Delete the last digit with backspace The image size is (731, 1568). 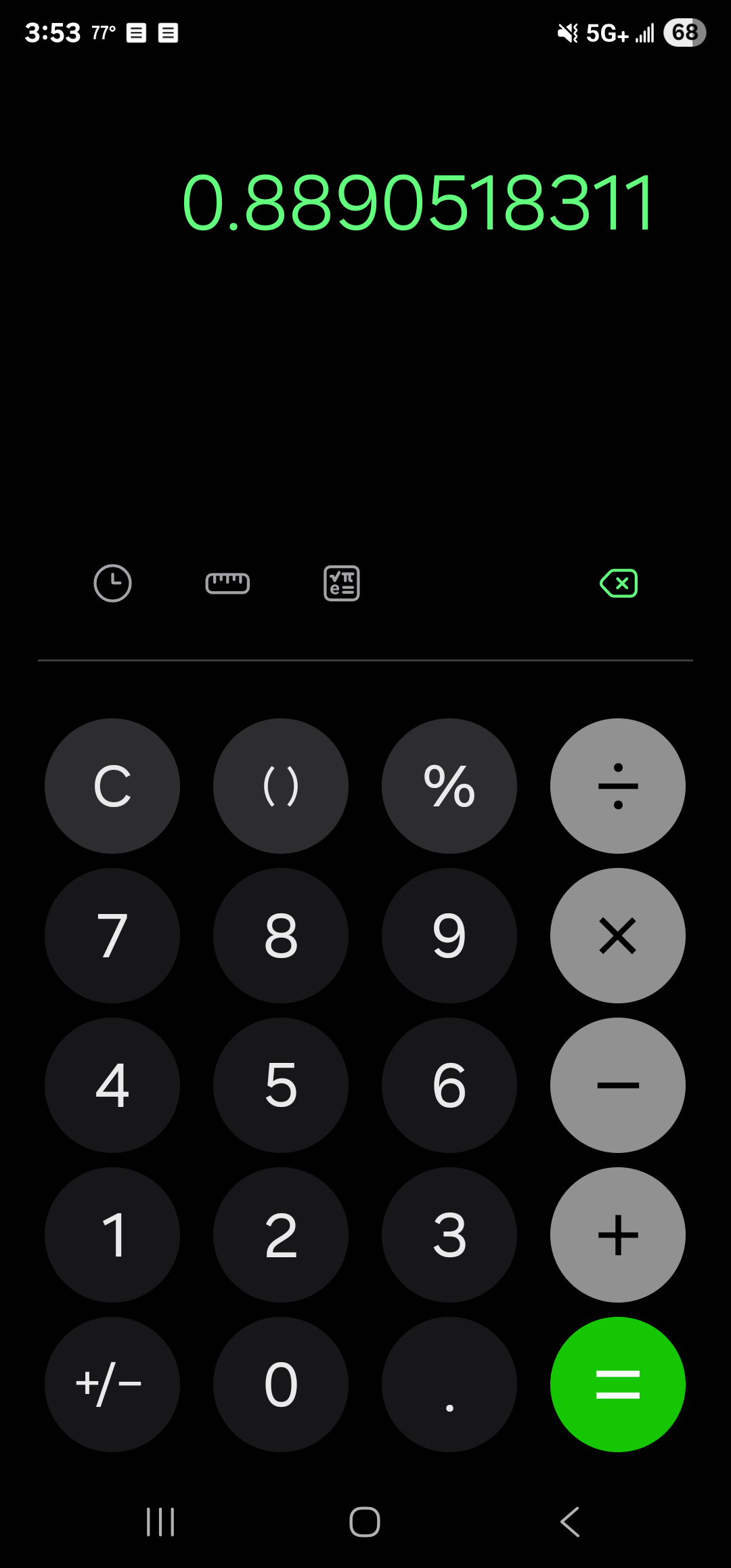point(619,583)
